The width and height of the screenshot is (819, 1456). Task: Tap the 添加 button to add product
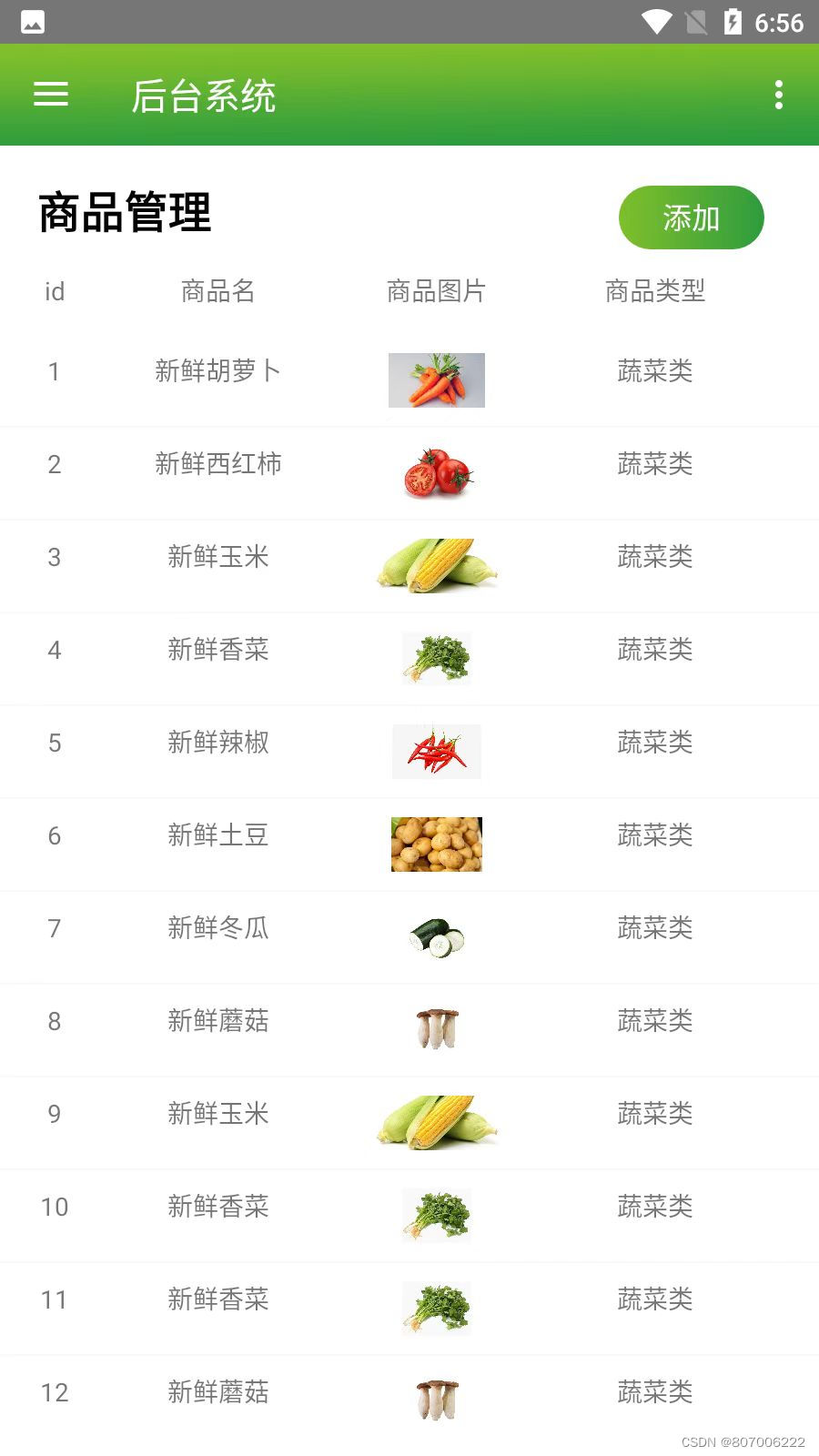click(x=692, y=217)
